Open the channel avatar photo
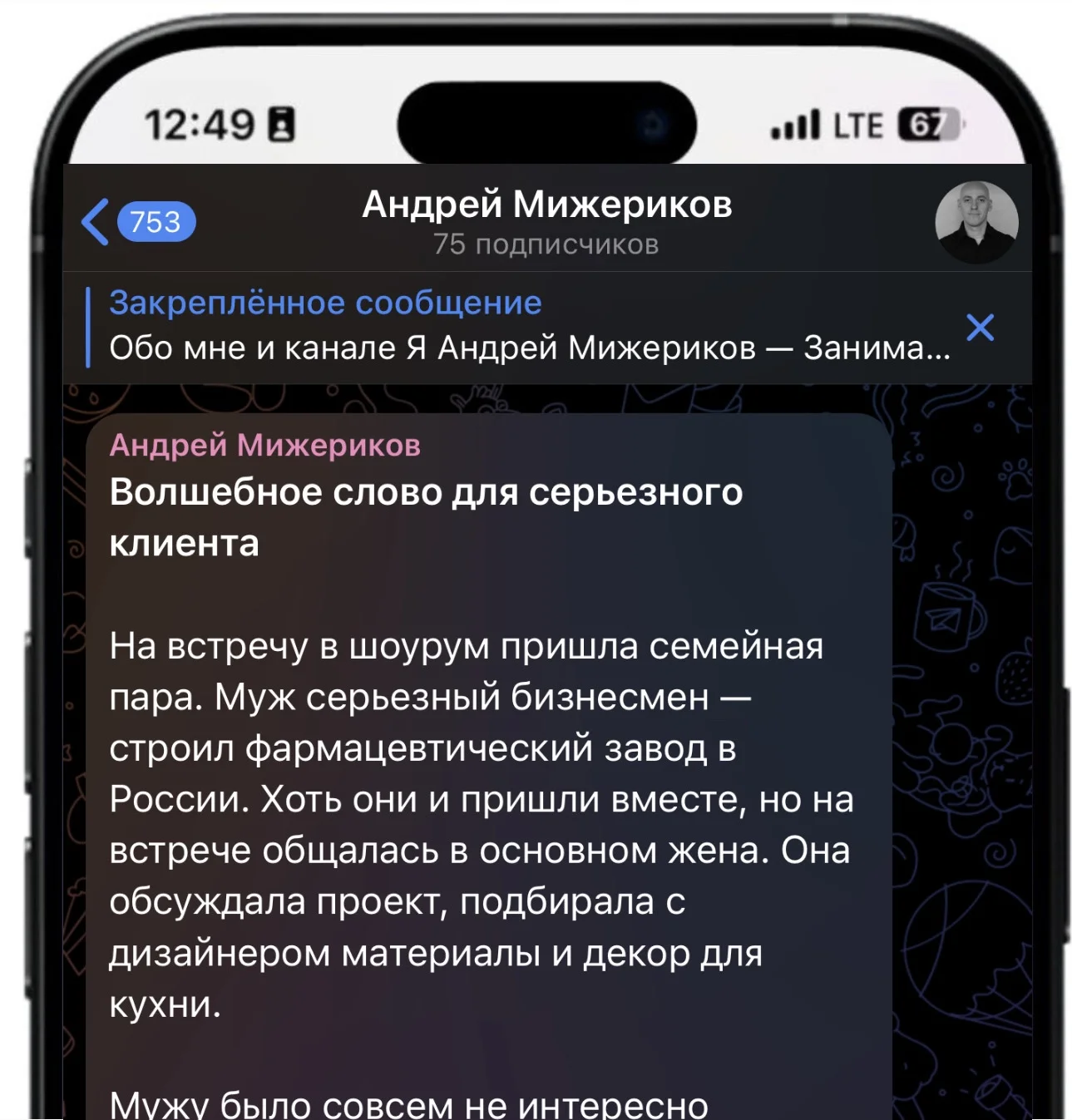 tap(976, 222)
